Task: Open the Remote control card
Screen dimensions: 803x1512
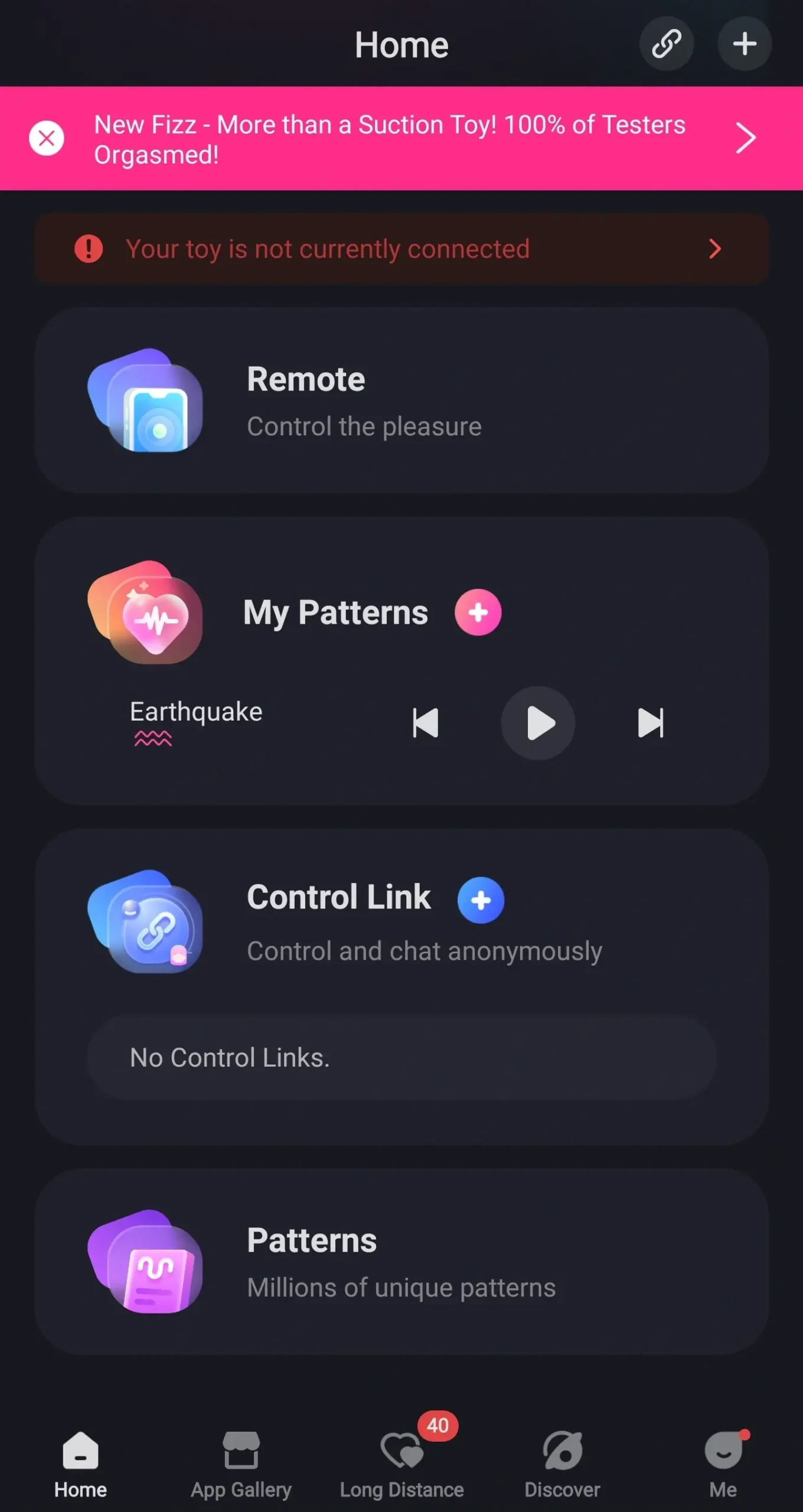Action: [x=401, y=400]
